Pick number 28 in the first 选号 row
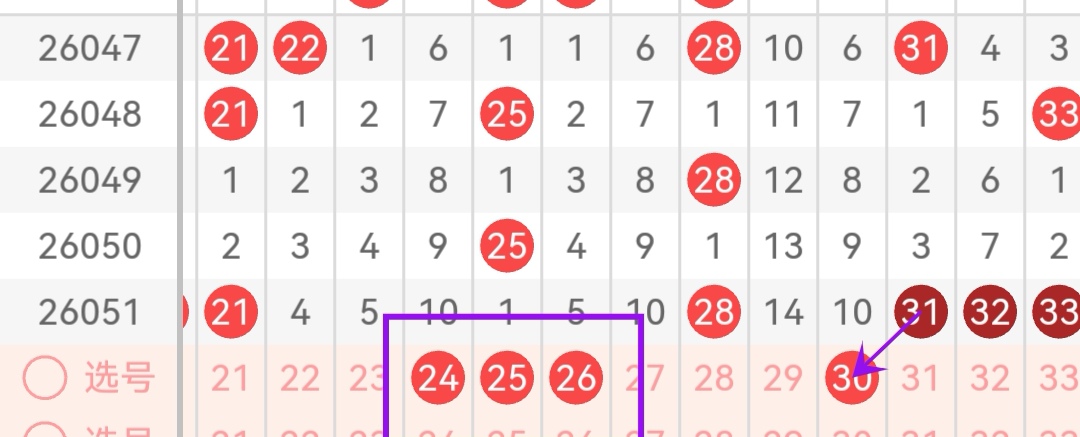The height and width of the screenshot is (437, 1080). click(x=713, y=378)
